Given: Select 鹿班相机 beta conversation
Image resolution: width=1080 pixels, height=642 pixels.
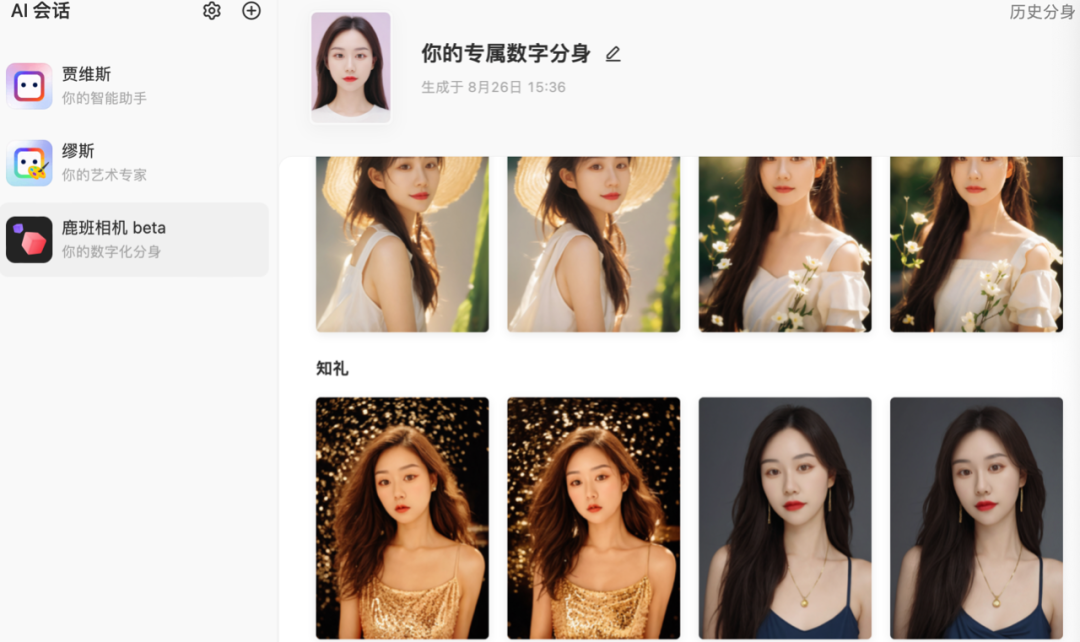Looking at the screenshot, I should tap(134, 240).
